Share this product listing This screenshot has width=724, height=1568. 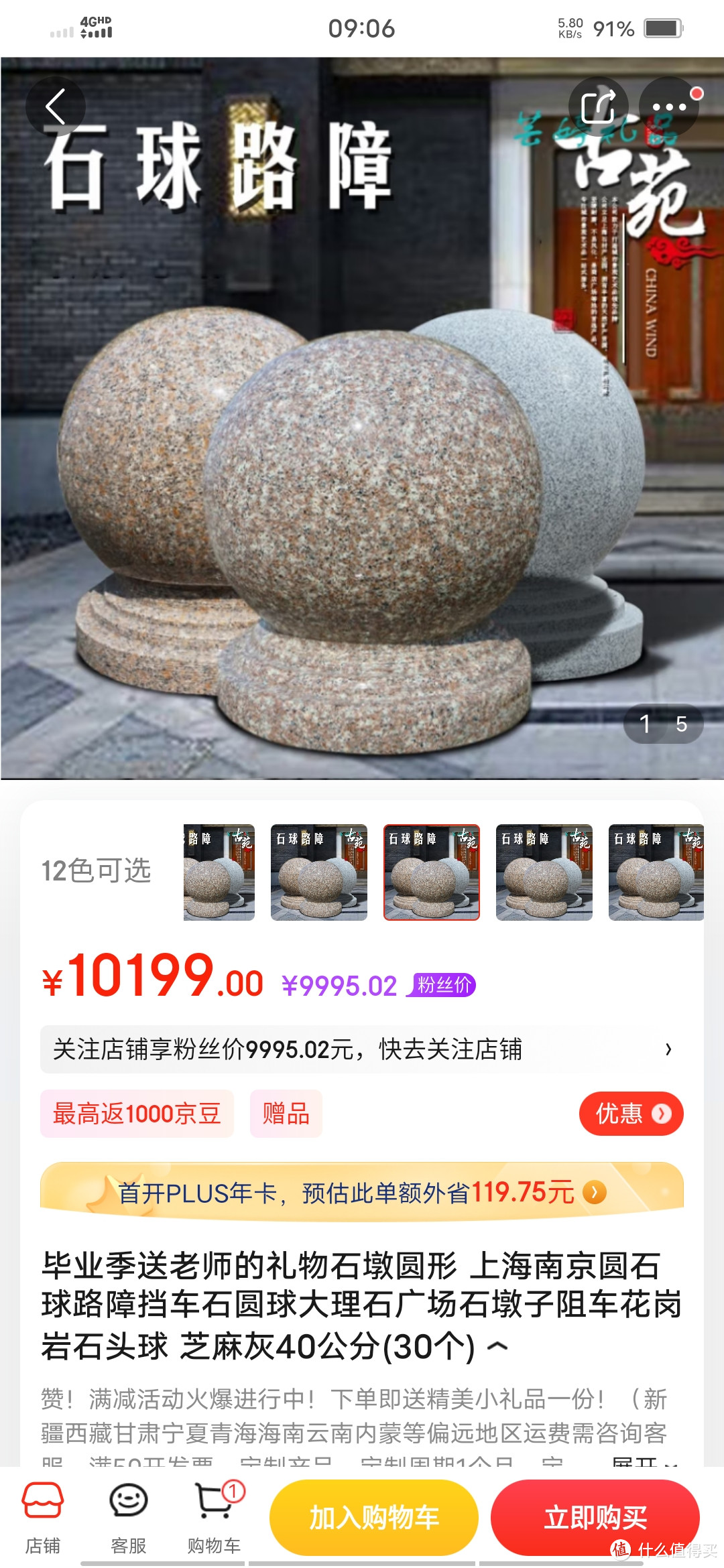pyautogui.click(x=598, y=107)
